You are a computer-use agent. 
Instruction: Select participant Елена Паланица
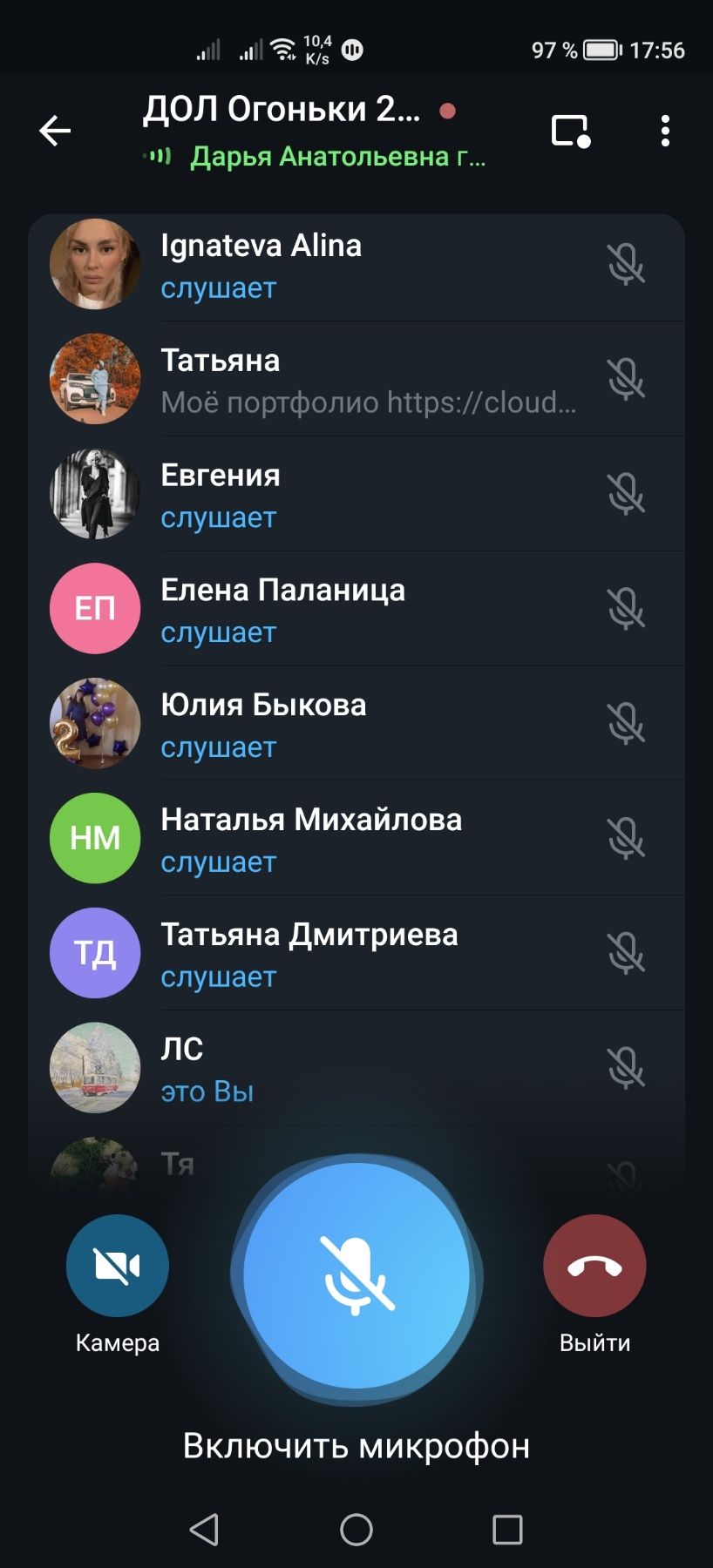click(349, 610)
